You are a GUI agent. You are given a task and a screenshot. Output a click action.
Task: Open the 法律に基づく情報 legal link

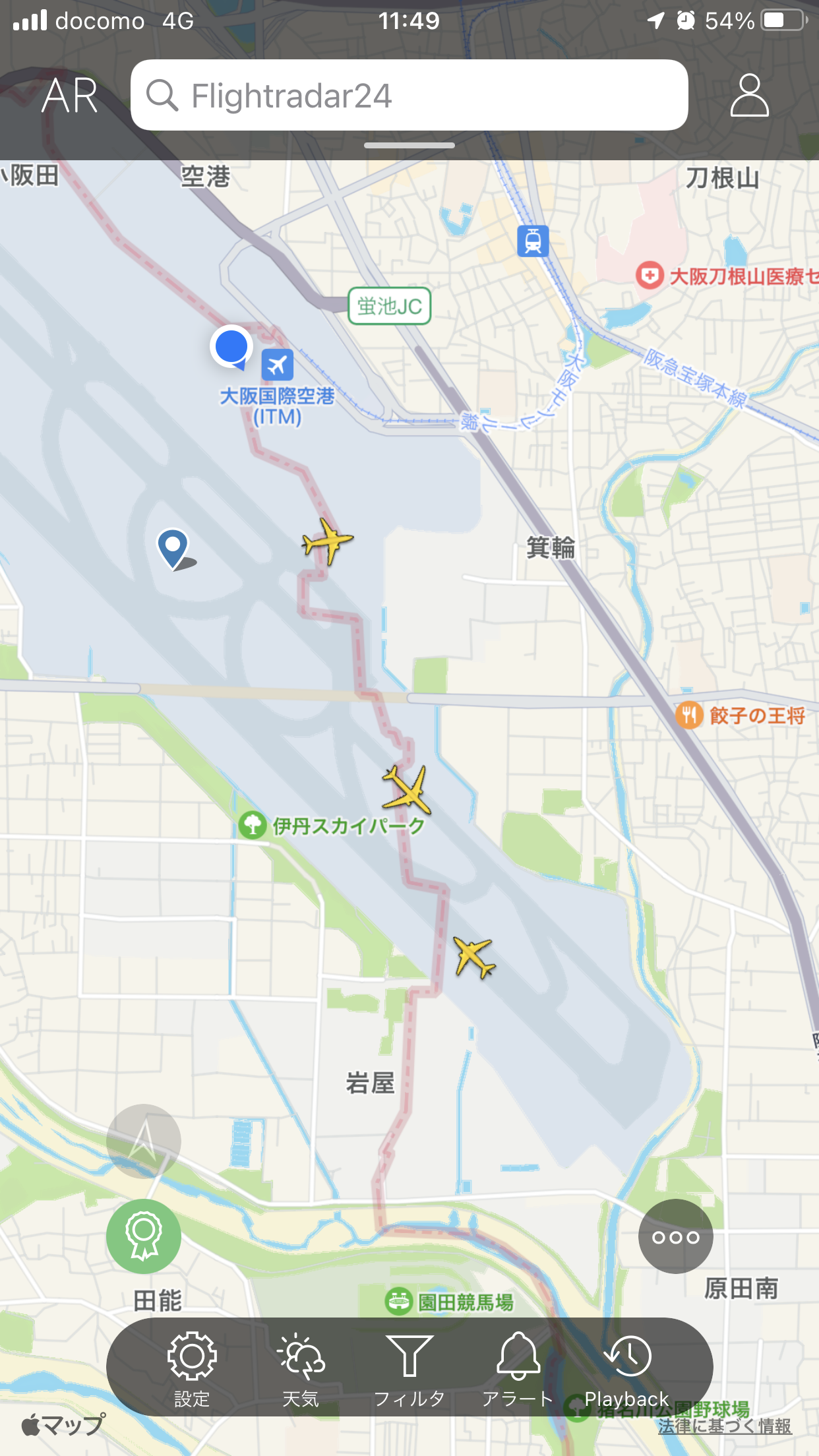pyautogui.click(x=724, y=1426)
